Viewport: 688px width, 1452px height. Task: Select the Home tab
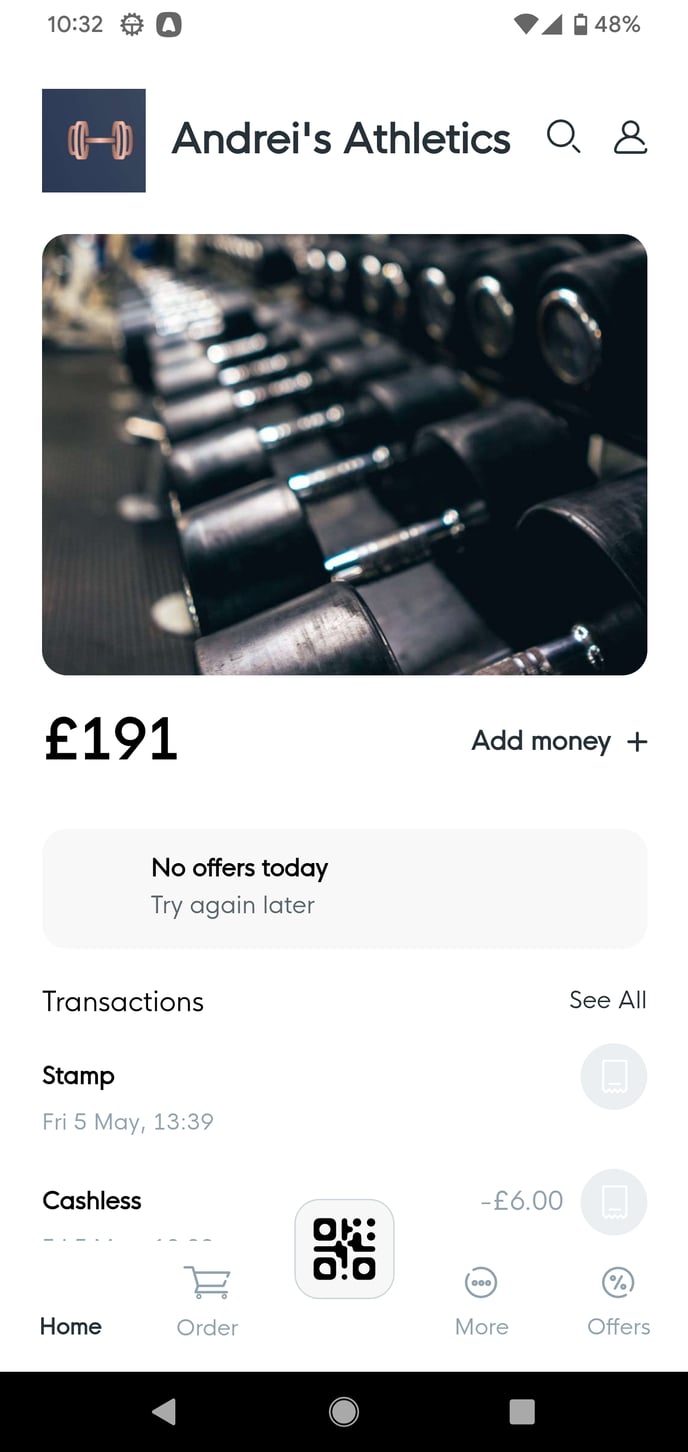point(71,1324)
